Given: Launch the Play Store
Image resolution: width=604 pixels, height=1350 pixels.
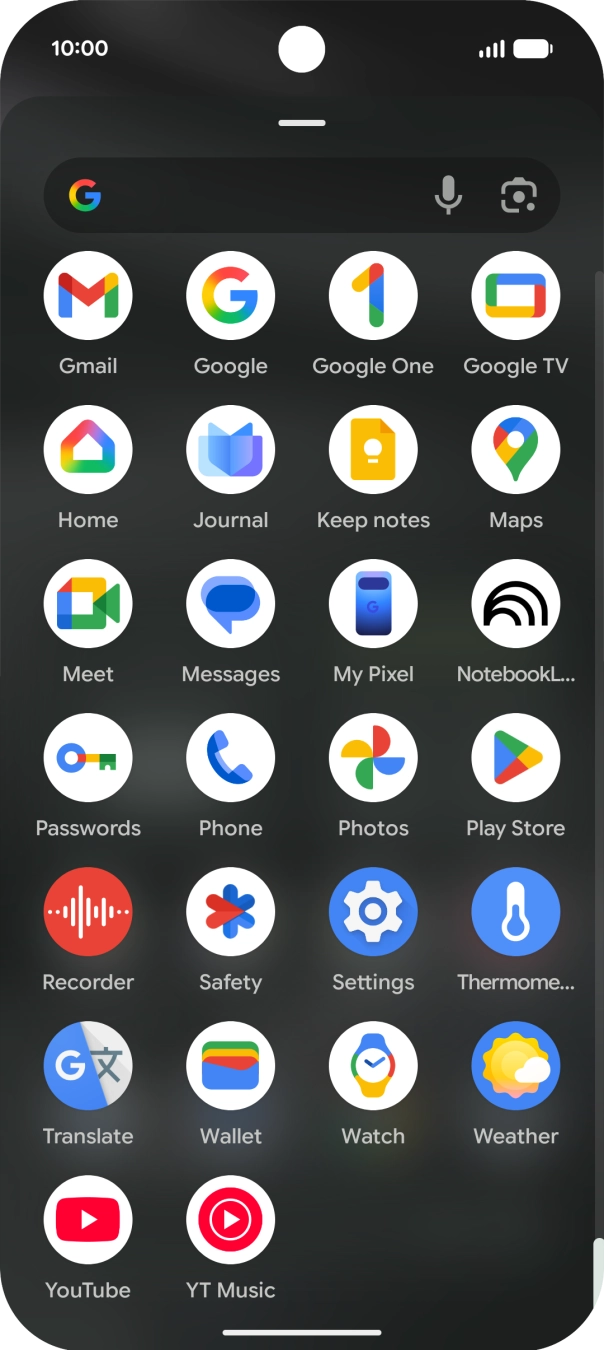Looking at the screenshot, I should (x=516, y=758).
